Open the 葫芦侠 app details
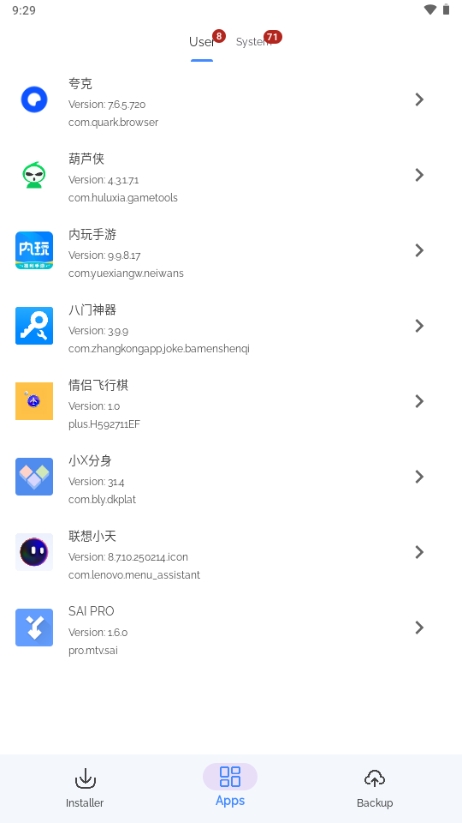The width and height of the screenshot is (462, 823). [231, 175]
